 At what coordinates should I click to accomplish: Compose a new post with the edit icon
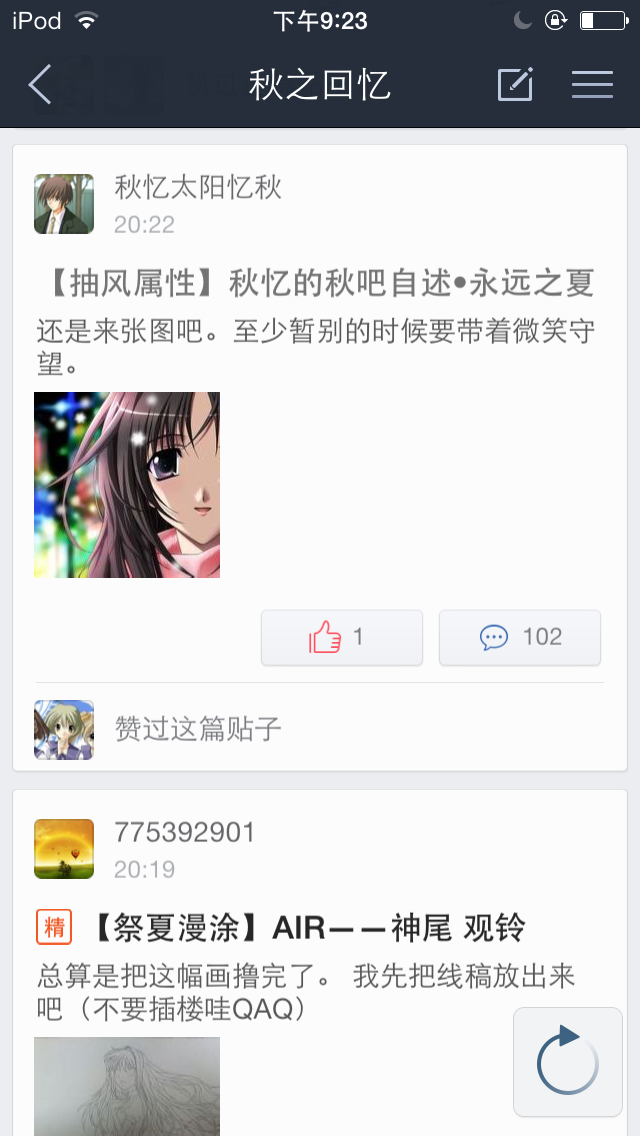515,84
